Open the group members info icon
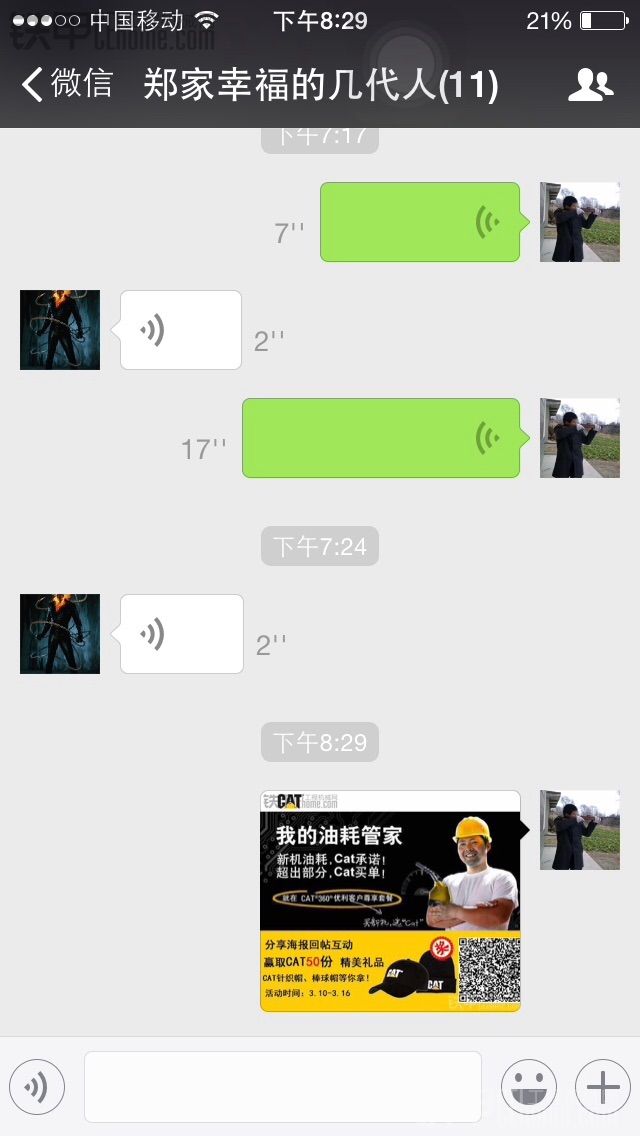 click(591, 85)
